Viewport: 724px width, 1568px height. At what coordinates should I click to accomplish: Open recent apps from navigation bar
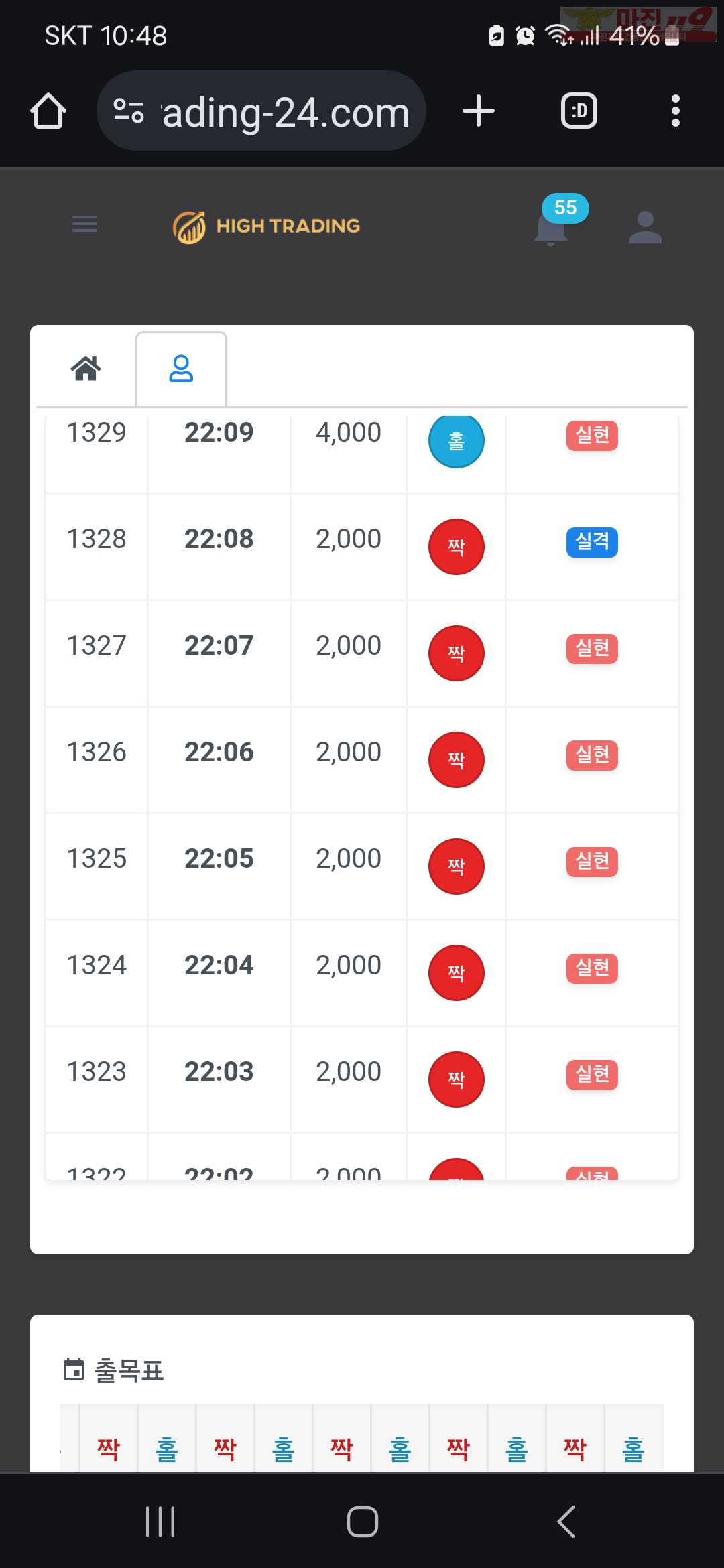[160, 1521]
